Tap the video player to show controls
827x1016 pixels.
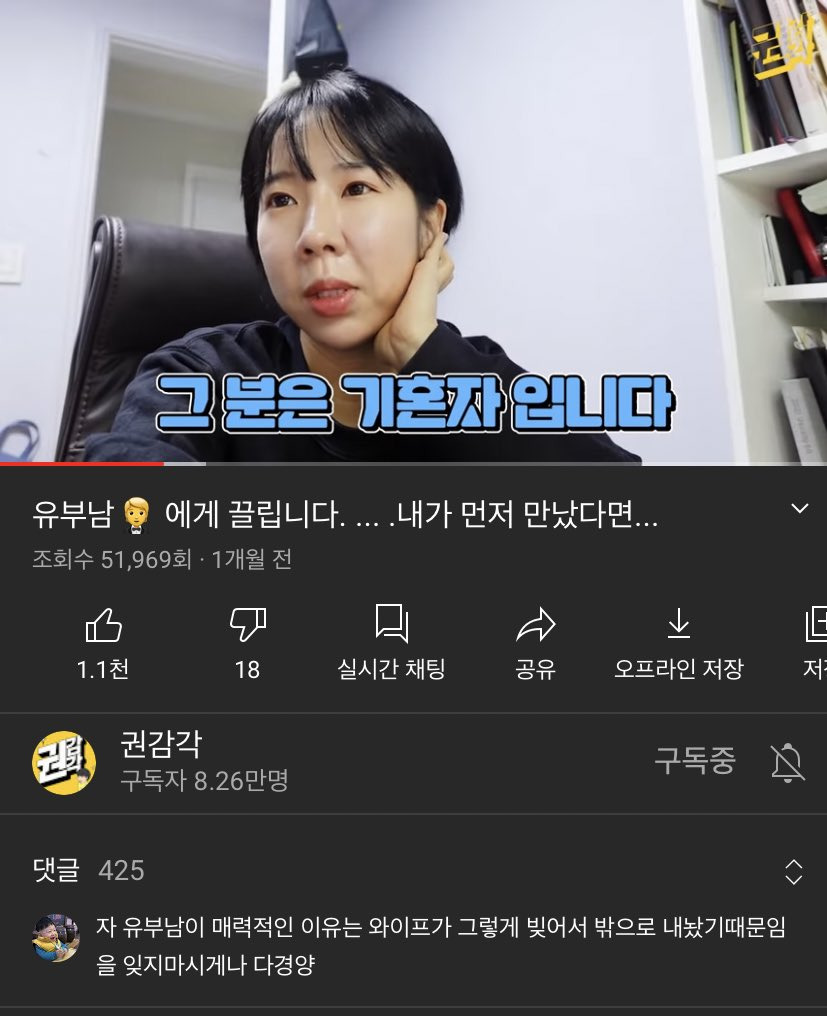(413, 230)
